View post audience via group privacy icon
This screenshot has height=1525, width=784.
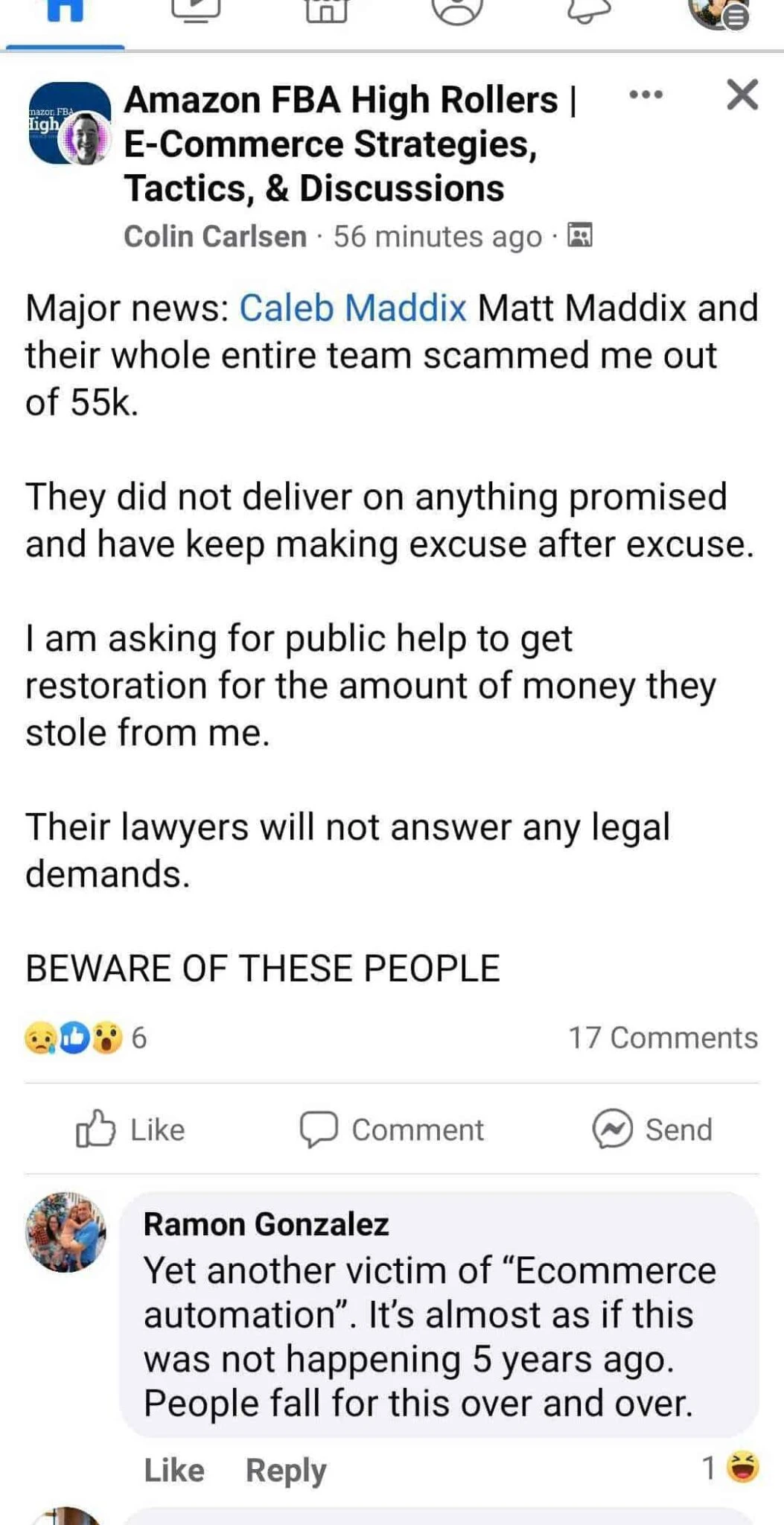580,235
